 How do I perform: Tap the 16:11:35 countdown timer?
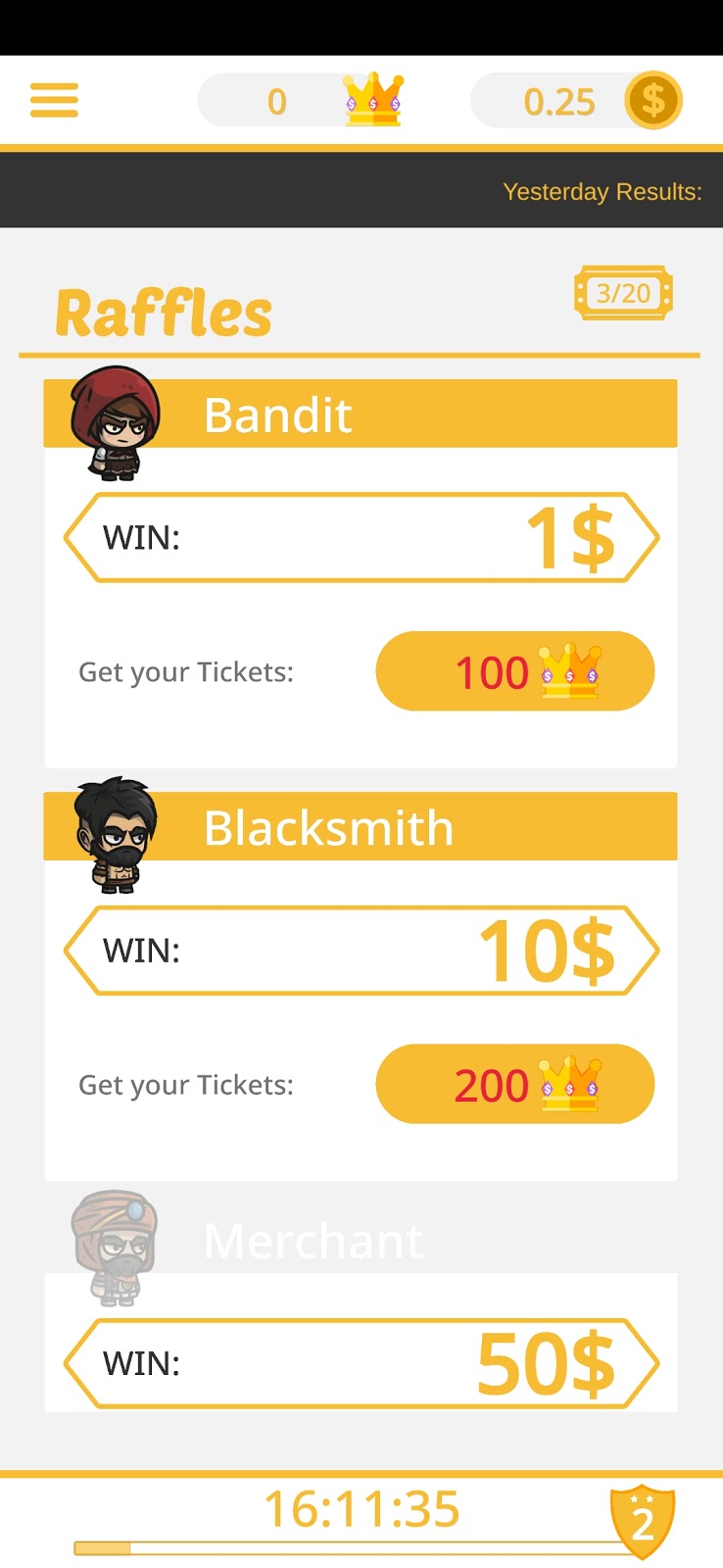click(x=362, y=1509)
